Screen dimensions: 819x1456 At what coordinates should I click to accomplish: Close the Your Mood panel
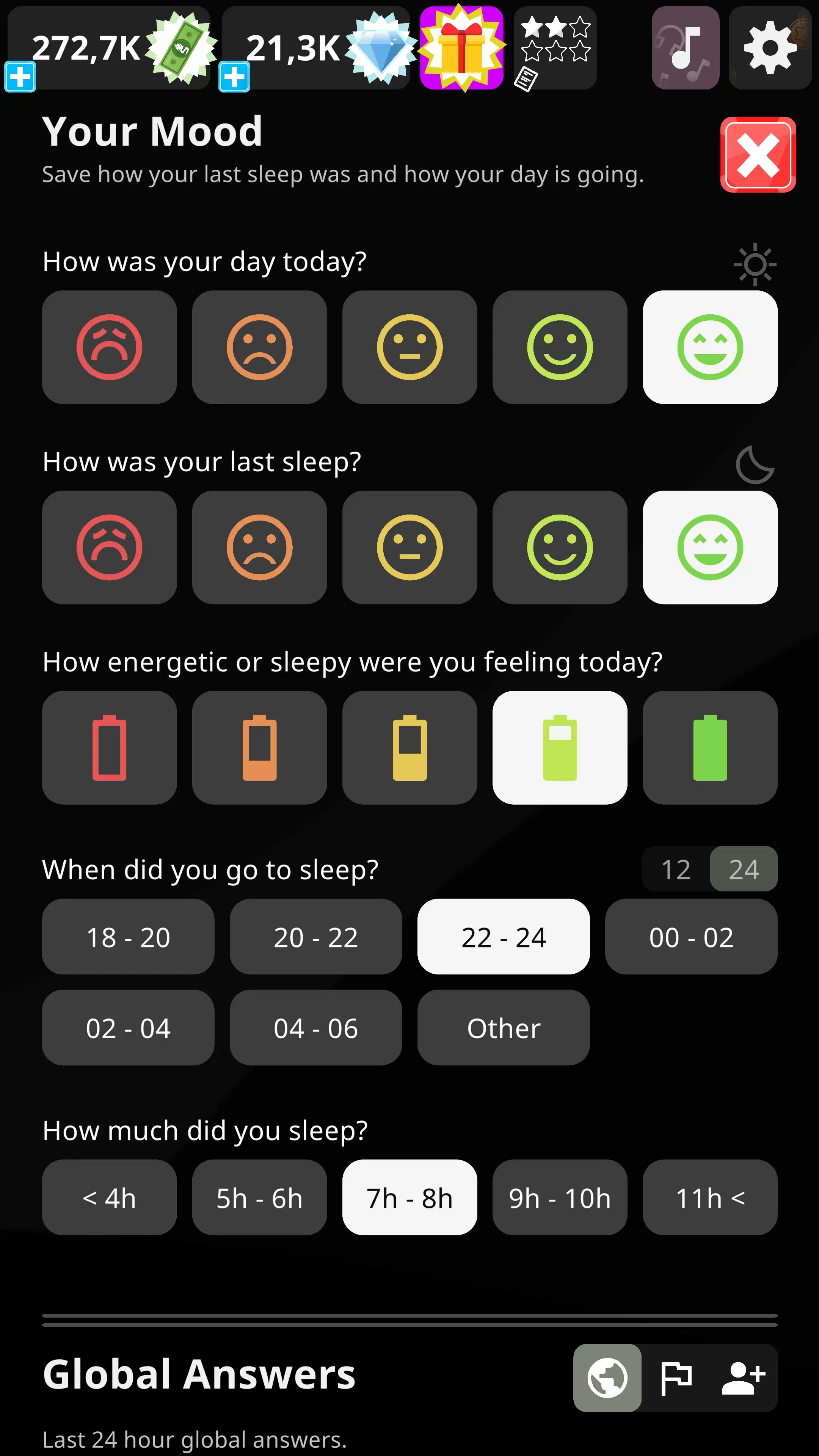[x=758, y=154]
